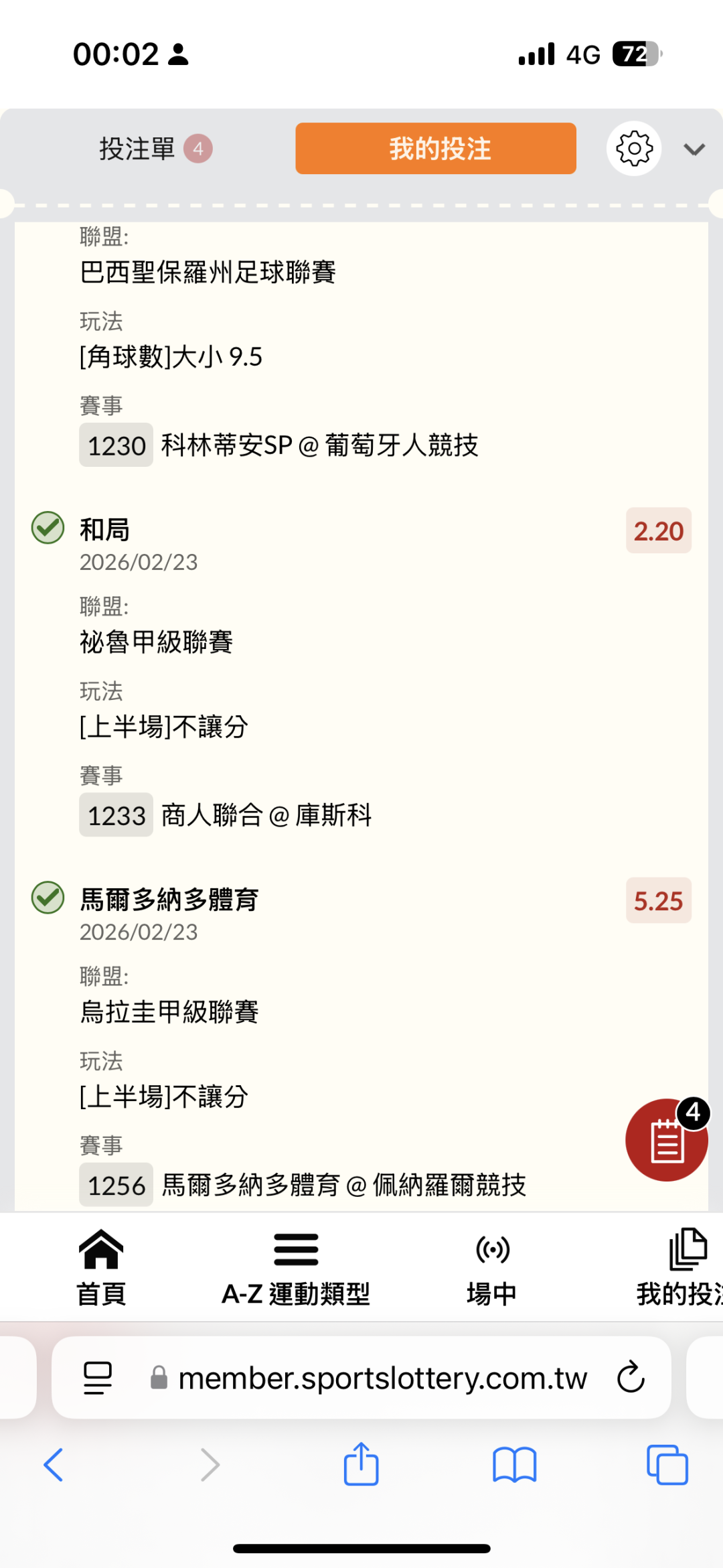Uncheck the 和局 selection

click(48, 528)
